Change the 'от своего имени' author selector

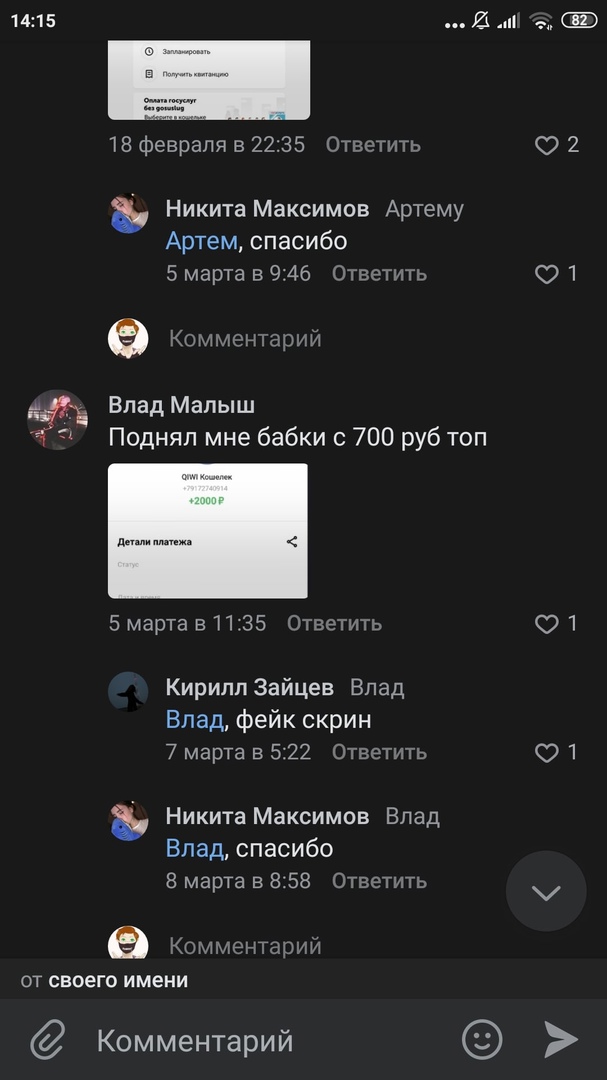click(104, 981)
